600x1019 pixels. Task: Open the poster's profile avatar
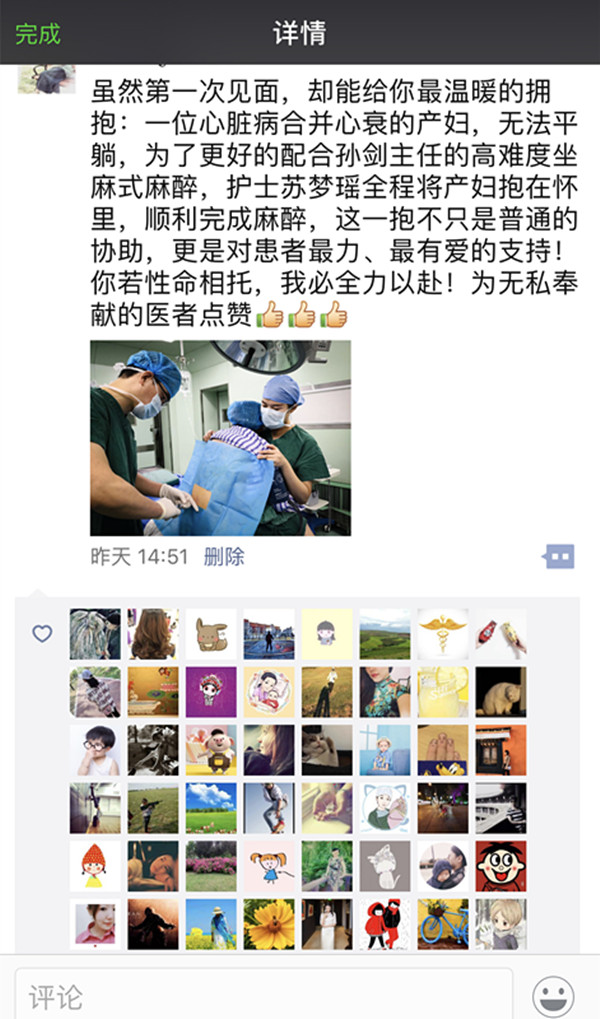45,78
